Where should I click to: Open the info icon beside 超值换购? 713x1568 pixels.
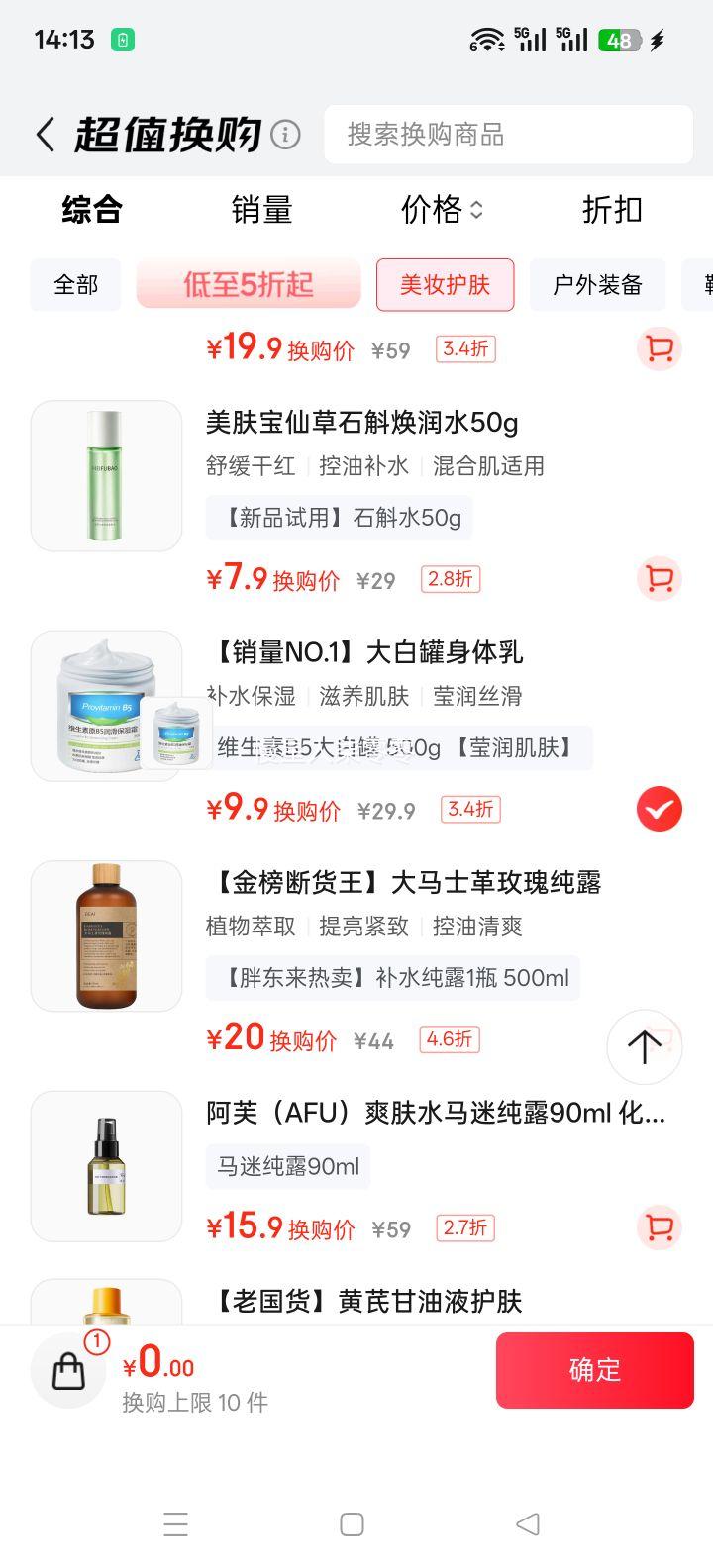pos(285,135)
